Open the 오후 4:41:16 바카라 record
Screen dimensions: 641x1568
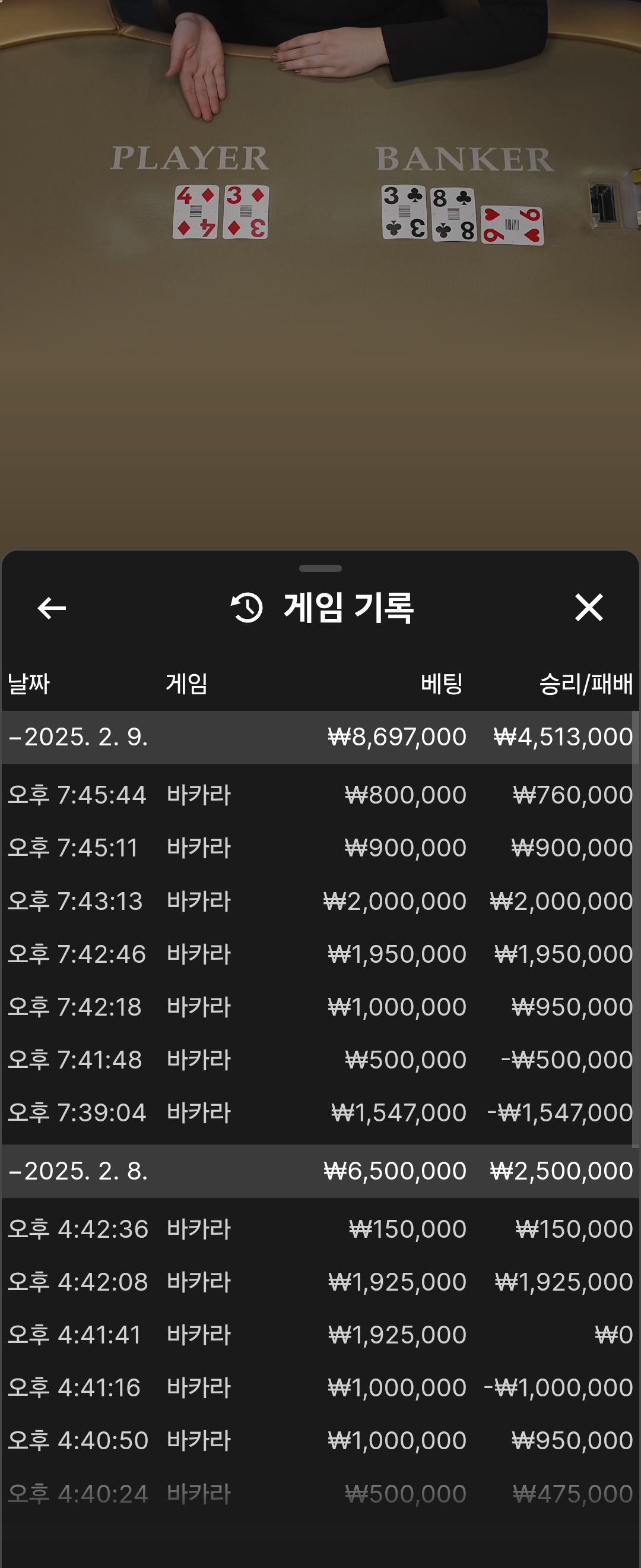click(x=320, y=1388)
